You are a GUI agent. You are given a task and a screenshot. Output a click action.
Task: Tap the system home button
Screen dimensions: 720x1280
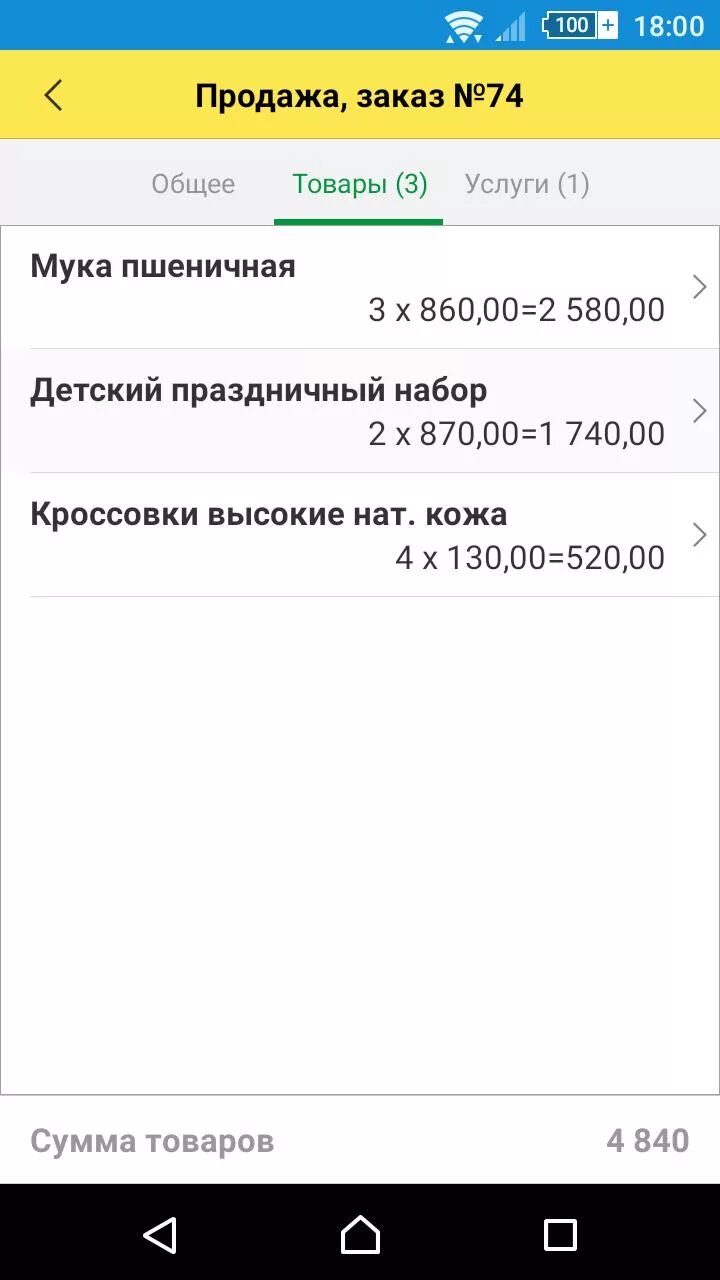[x=360, y=1235]
